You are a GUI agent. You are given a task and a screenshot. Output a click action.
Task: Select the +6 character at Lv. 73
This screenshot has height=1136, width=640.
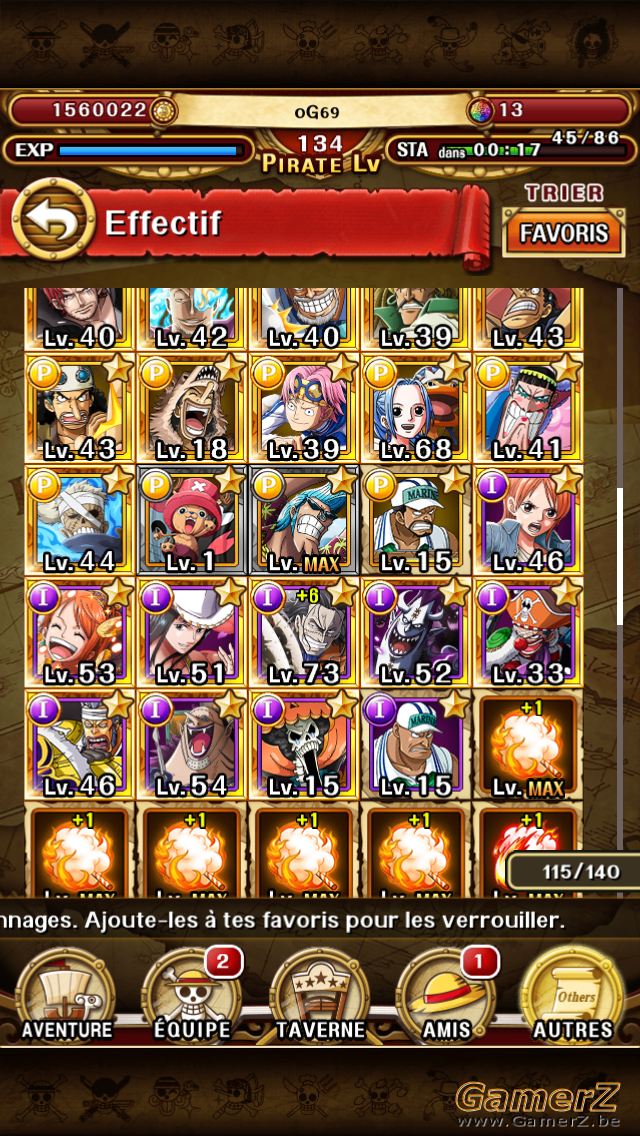[304, 633]
